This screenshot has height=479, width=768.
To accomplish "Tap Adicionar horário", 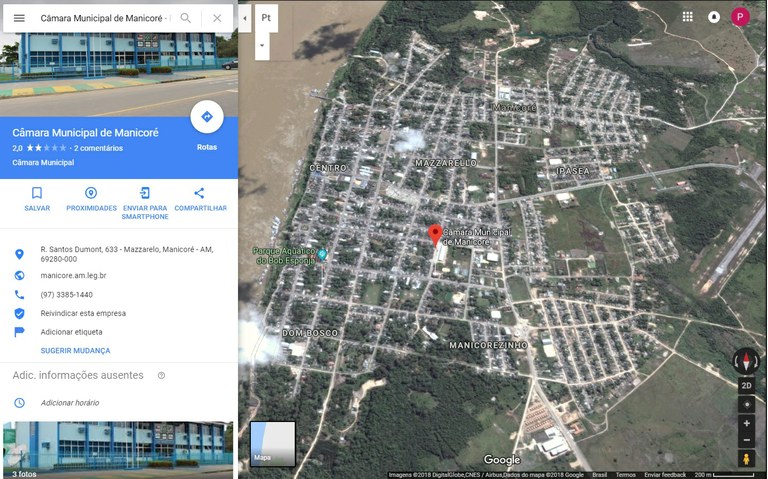I will point(69,402).
